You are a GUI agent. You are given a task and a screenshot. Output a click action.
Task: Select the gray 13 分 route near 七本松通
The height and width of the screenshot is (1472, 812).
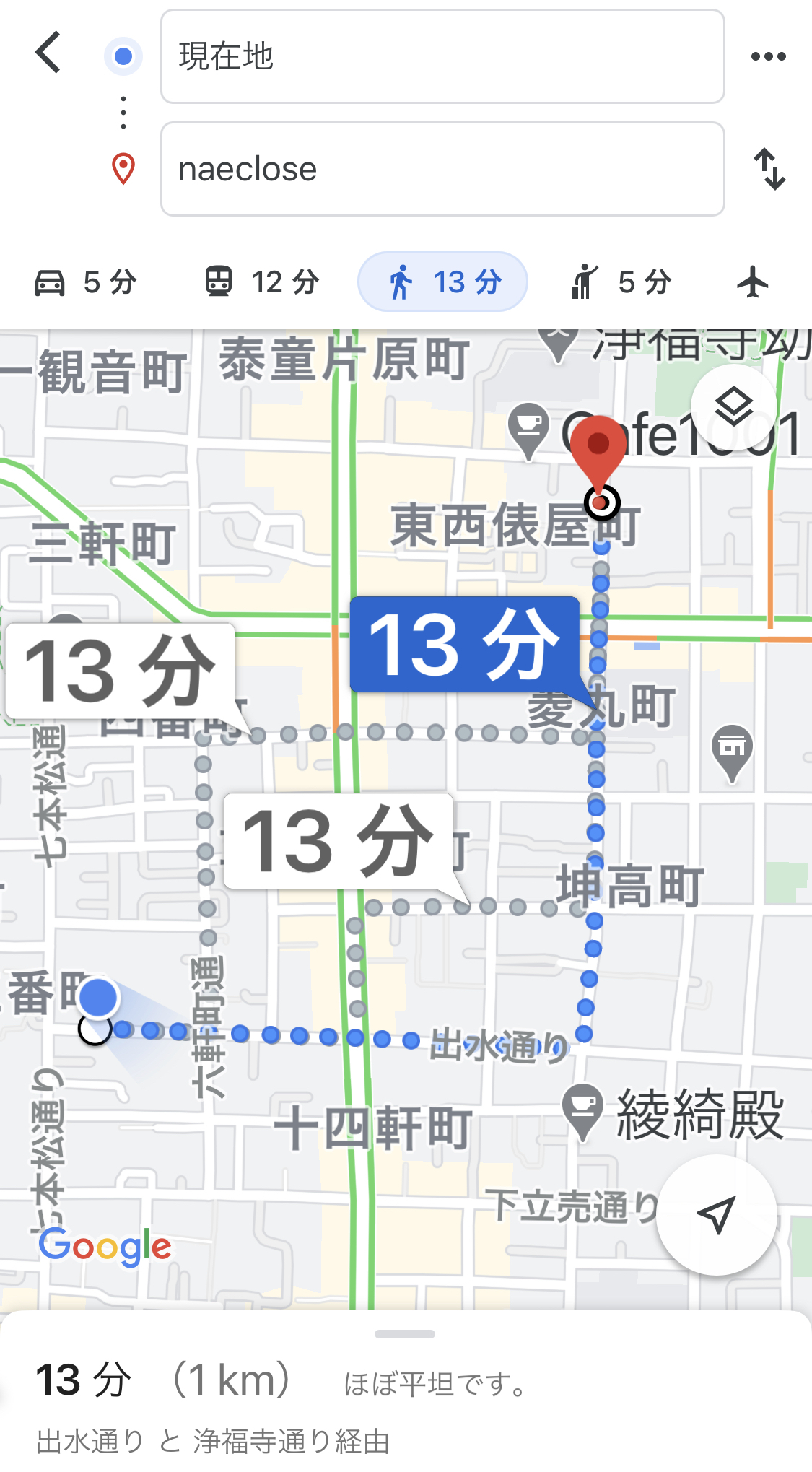coord(120,671)
